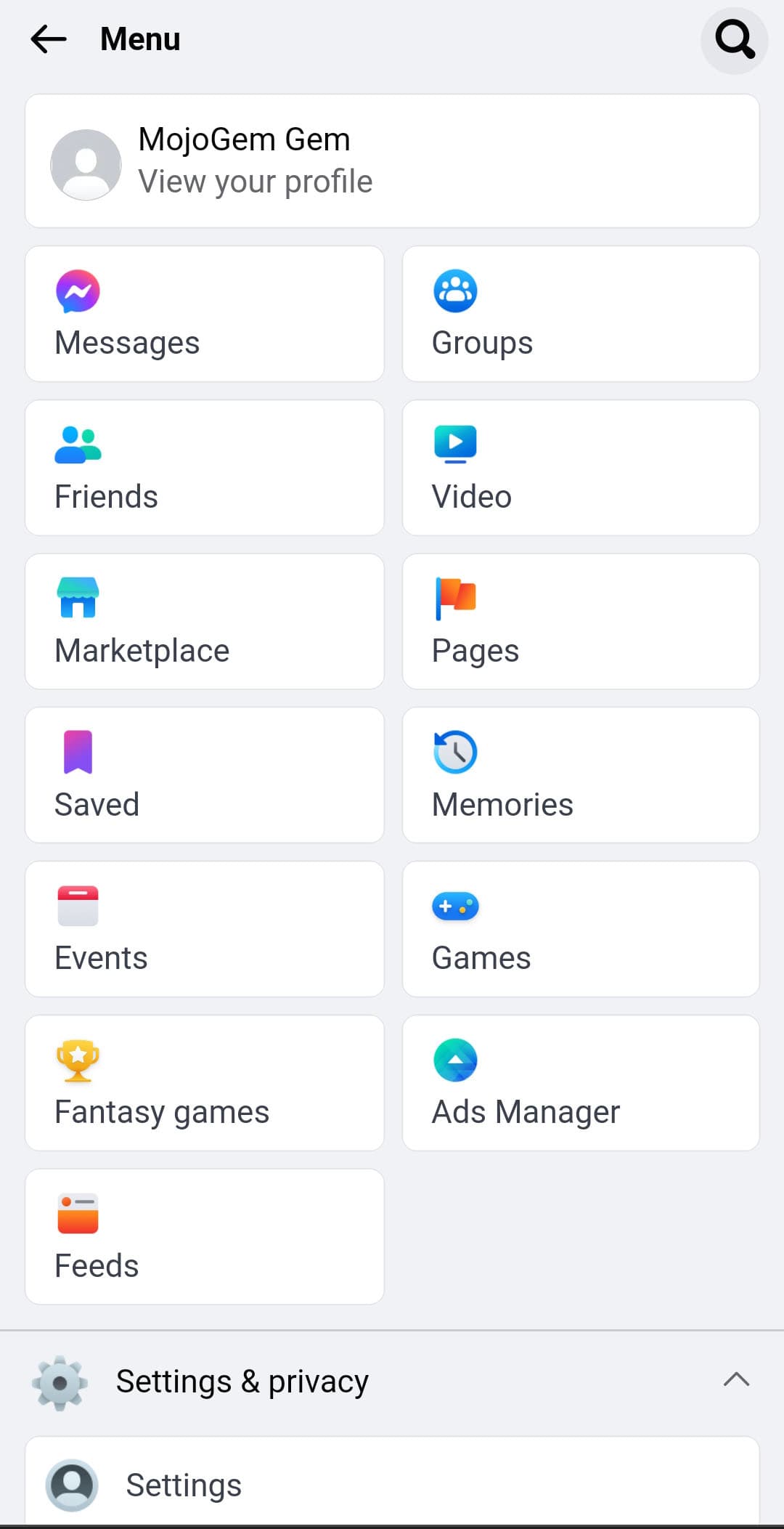The height and width of the screenshot is (1529, 784).
Task: Open the Messages shortcut
Action: pyautogui.click(x=205, y=314)
